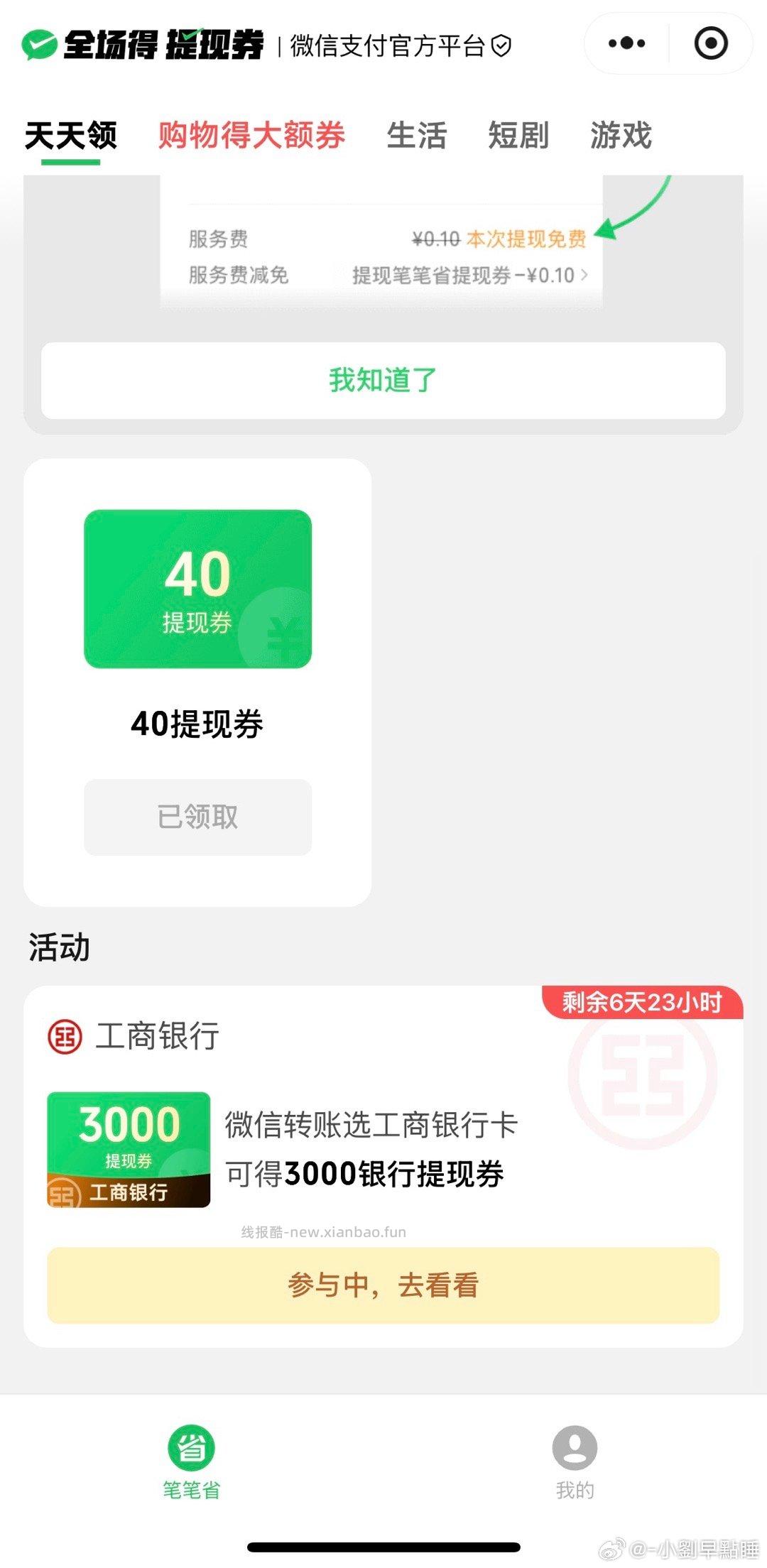This screenshot has height=1568, width=767.
Task: Switch to the 游戏 tab
Action: 620,136
